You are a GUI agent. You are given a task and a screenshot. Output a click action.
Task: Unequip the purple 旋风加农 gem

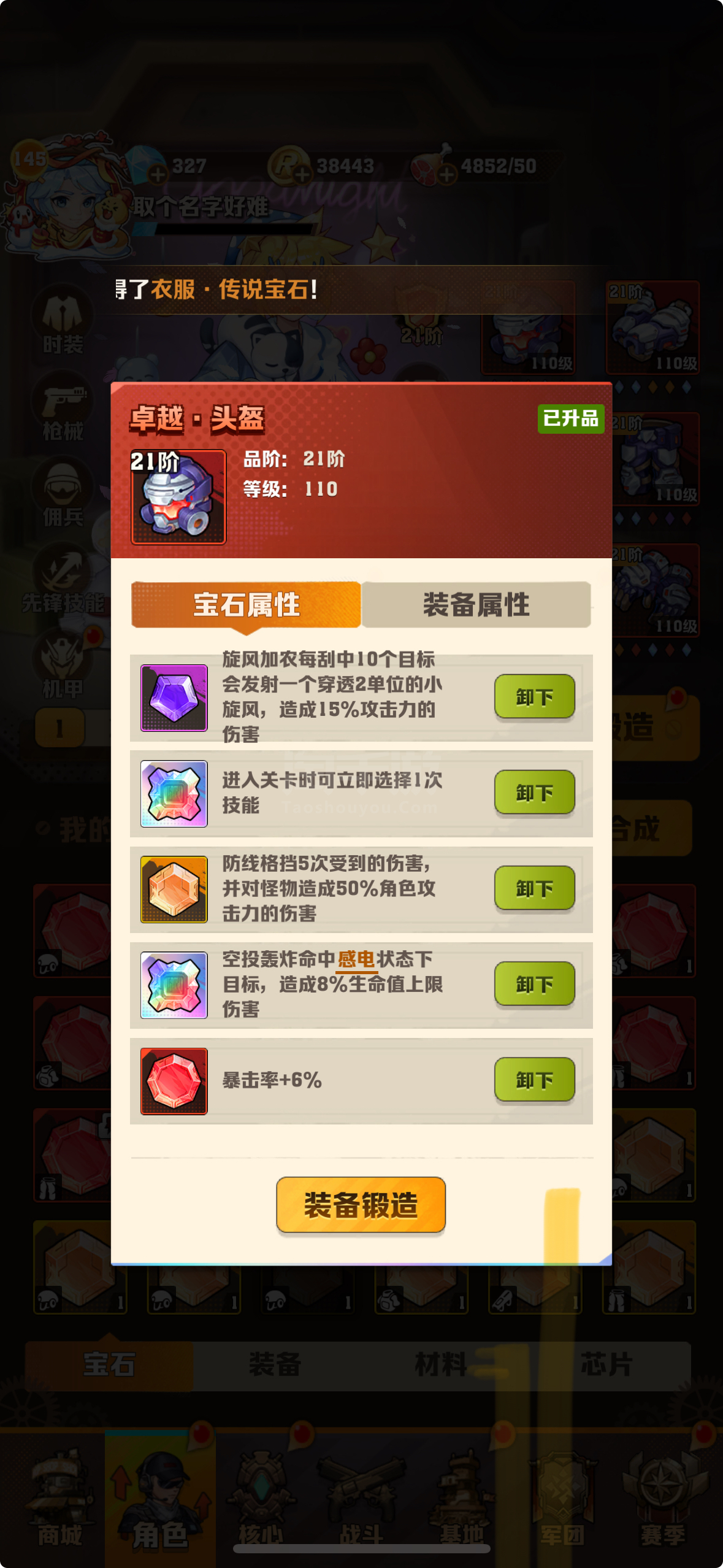point(534,697)
